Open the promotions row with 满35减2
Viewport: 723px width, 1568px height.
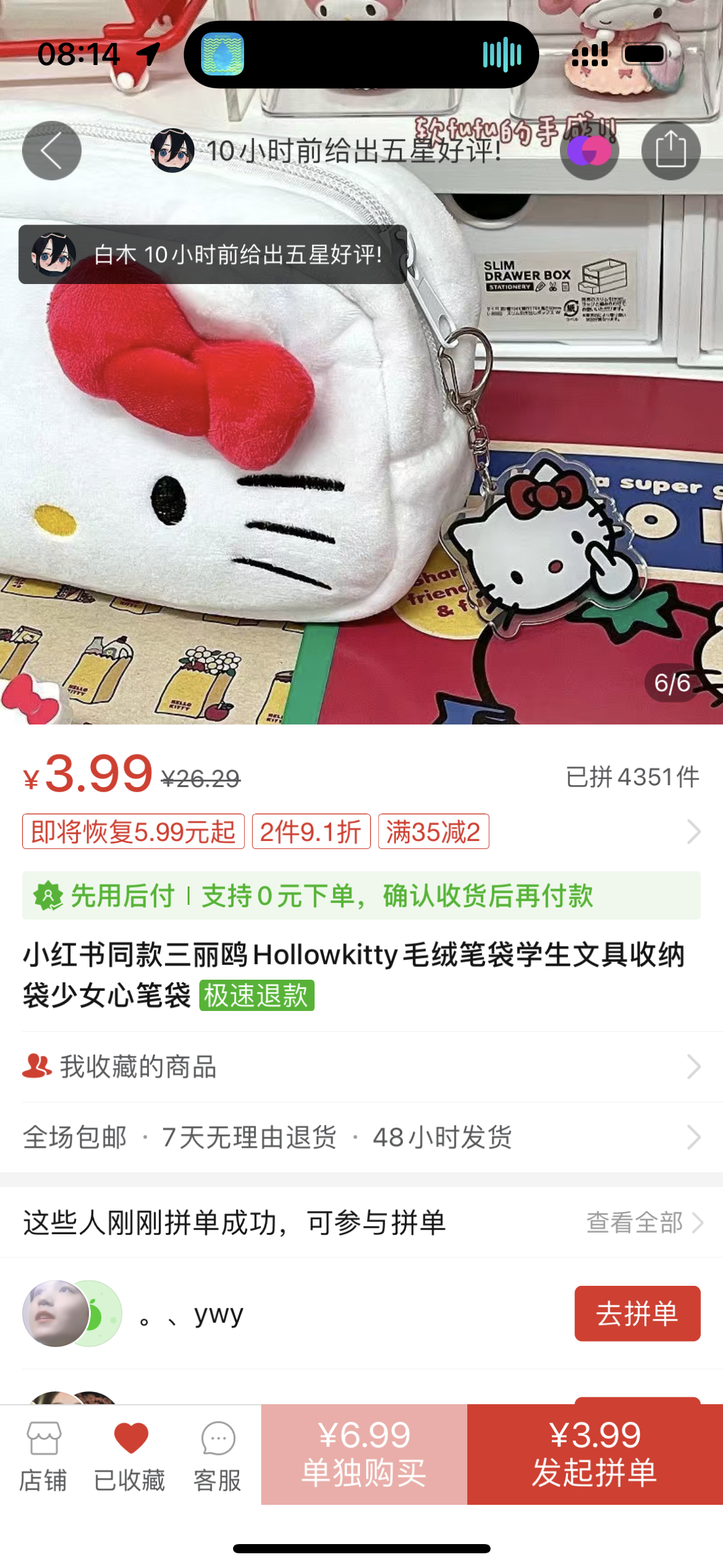(x=361, y=831)
